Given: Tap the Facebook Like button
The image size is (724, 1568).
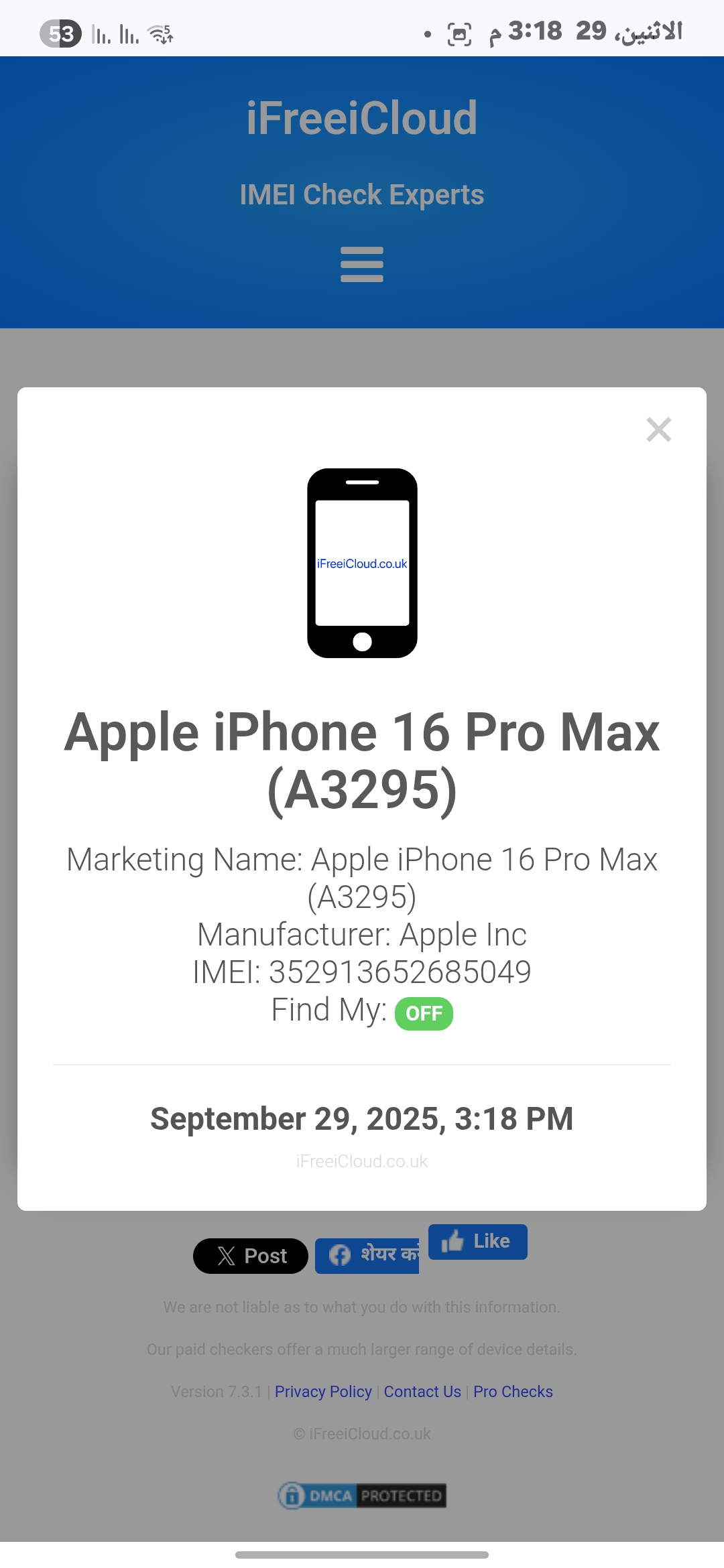Looking at the screenshot, I should click(x=477, y=1242).
